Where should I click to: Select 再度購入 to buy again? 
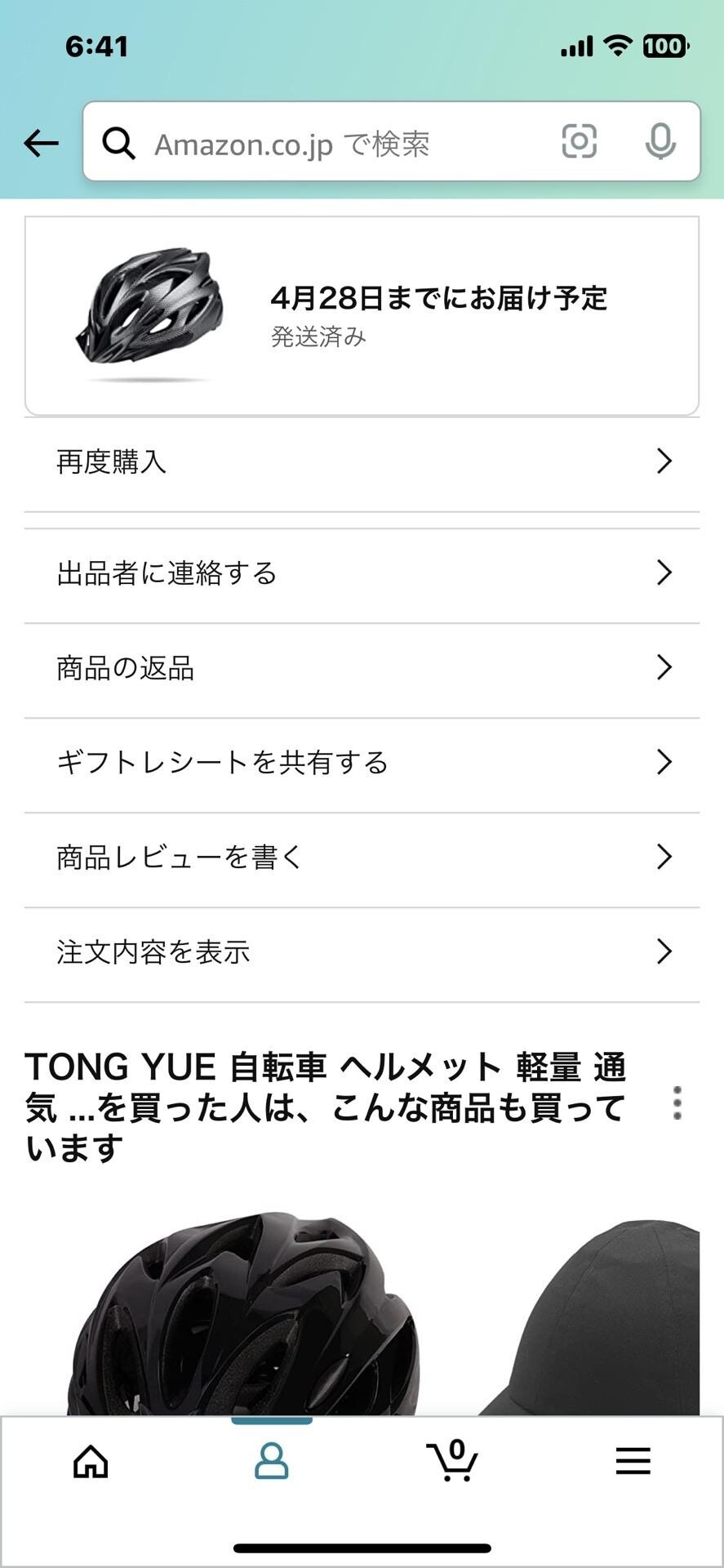click(362, 462)
